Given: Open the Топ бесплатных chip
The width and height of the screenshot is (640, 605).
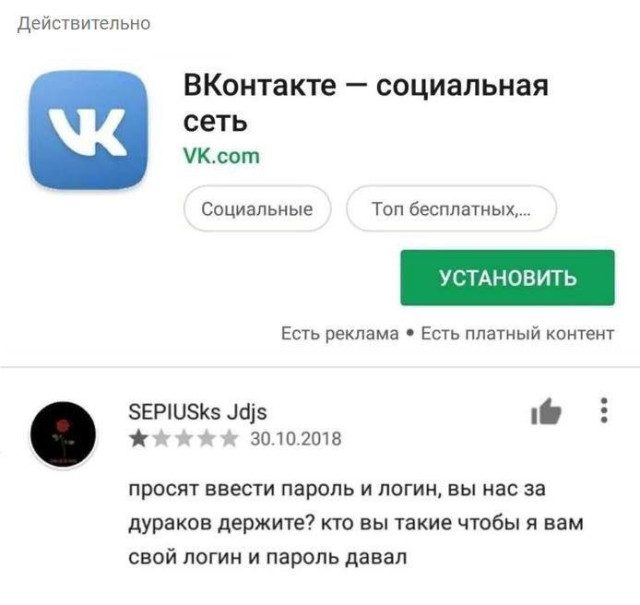Looking at the screenshot, I should point(450,210).
